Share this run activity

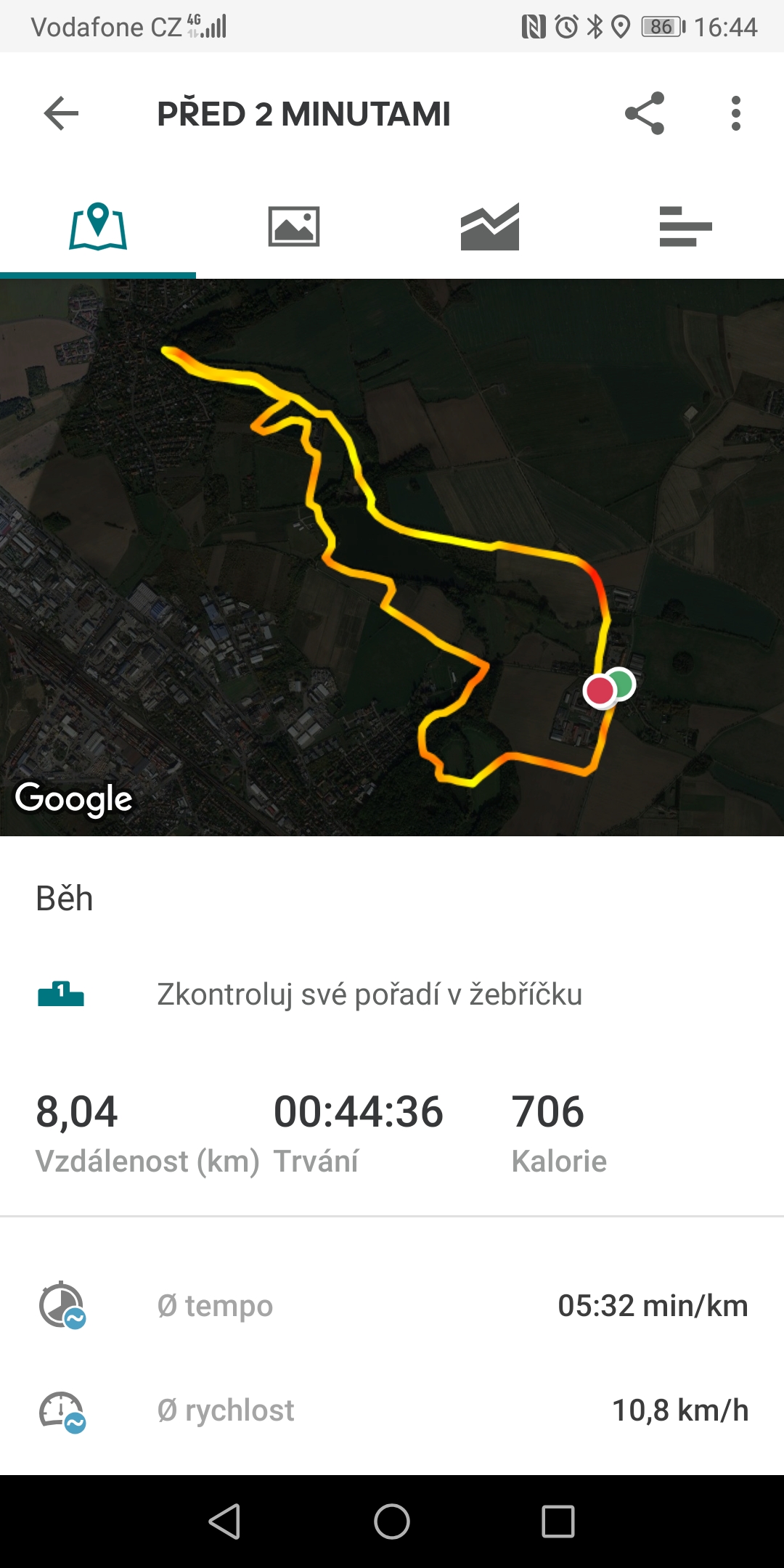coord(645,113)
